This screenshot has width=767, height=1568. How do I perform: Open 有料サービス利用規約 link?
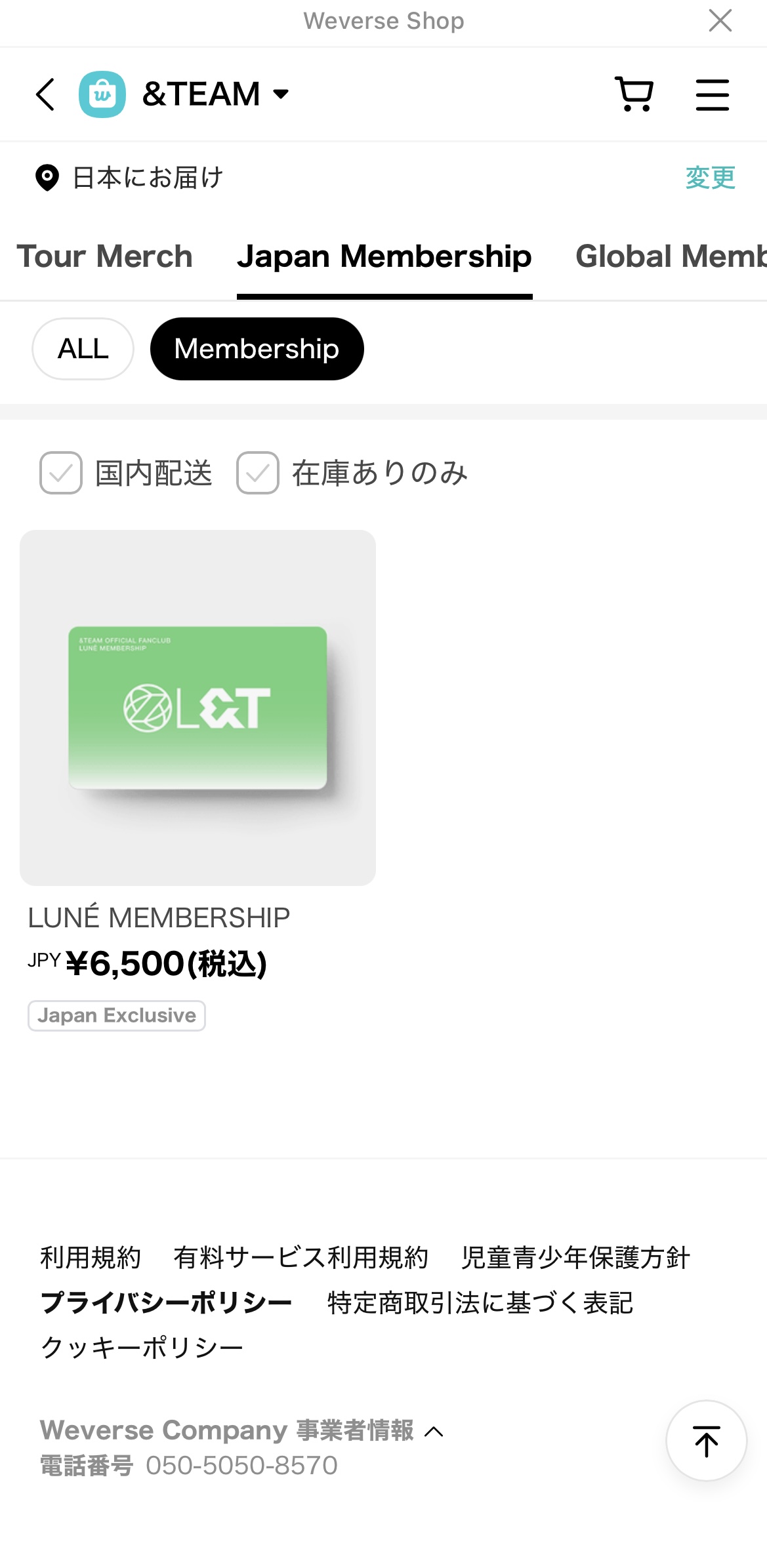click(301, 1258)
